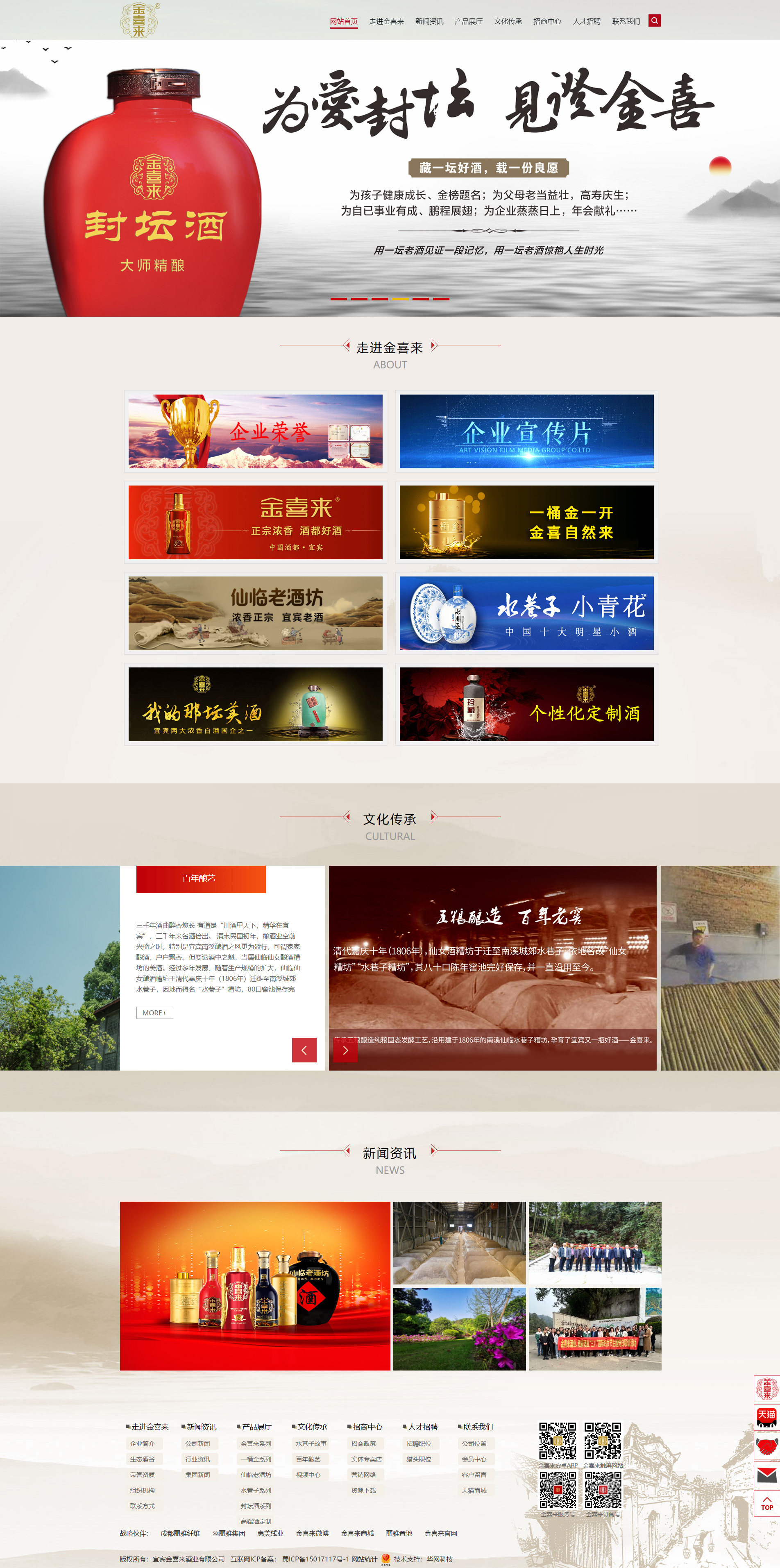The image size is (780, 1568).
Task: Open footer link 招聘职位
Action: point(419,1443)
